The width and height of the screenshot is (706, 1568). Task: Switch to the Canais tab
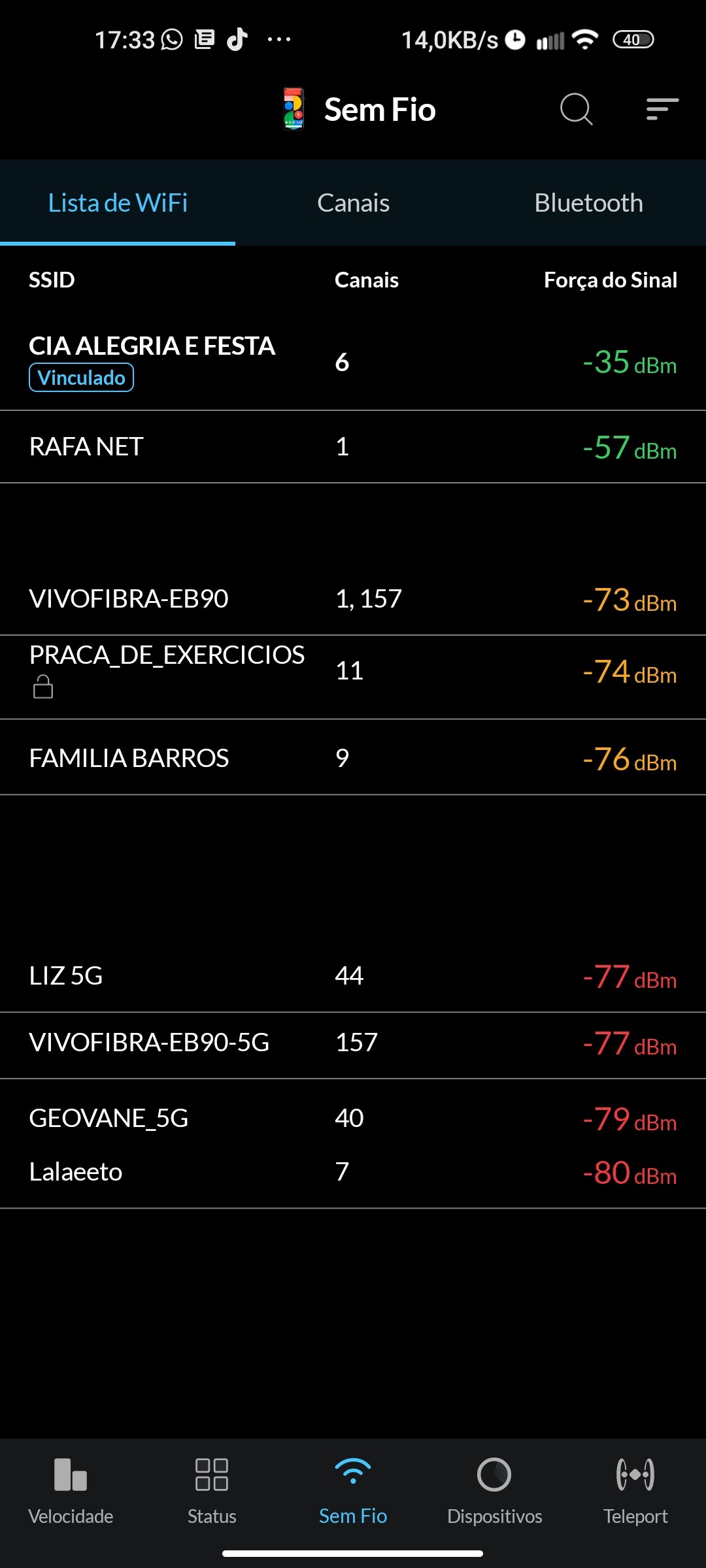(x=353, y=203)
